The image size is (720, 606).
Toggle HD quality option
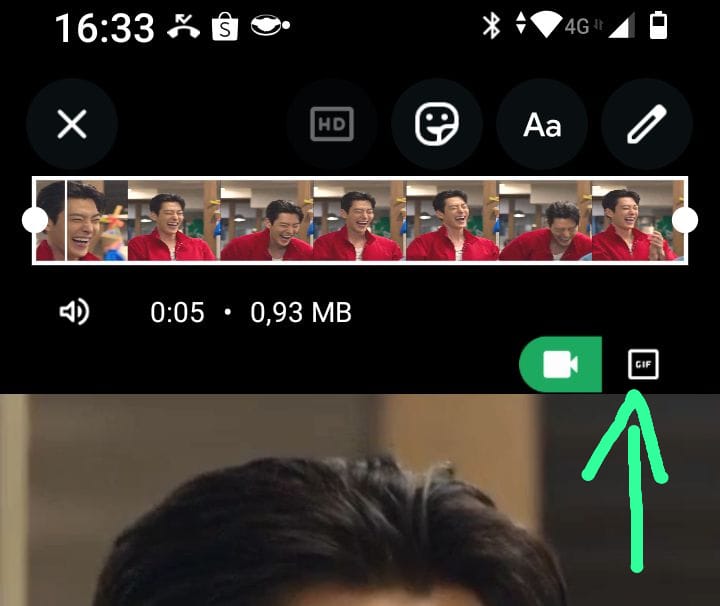332,125
